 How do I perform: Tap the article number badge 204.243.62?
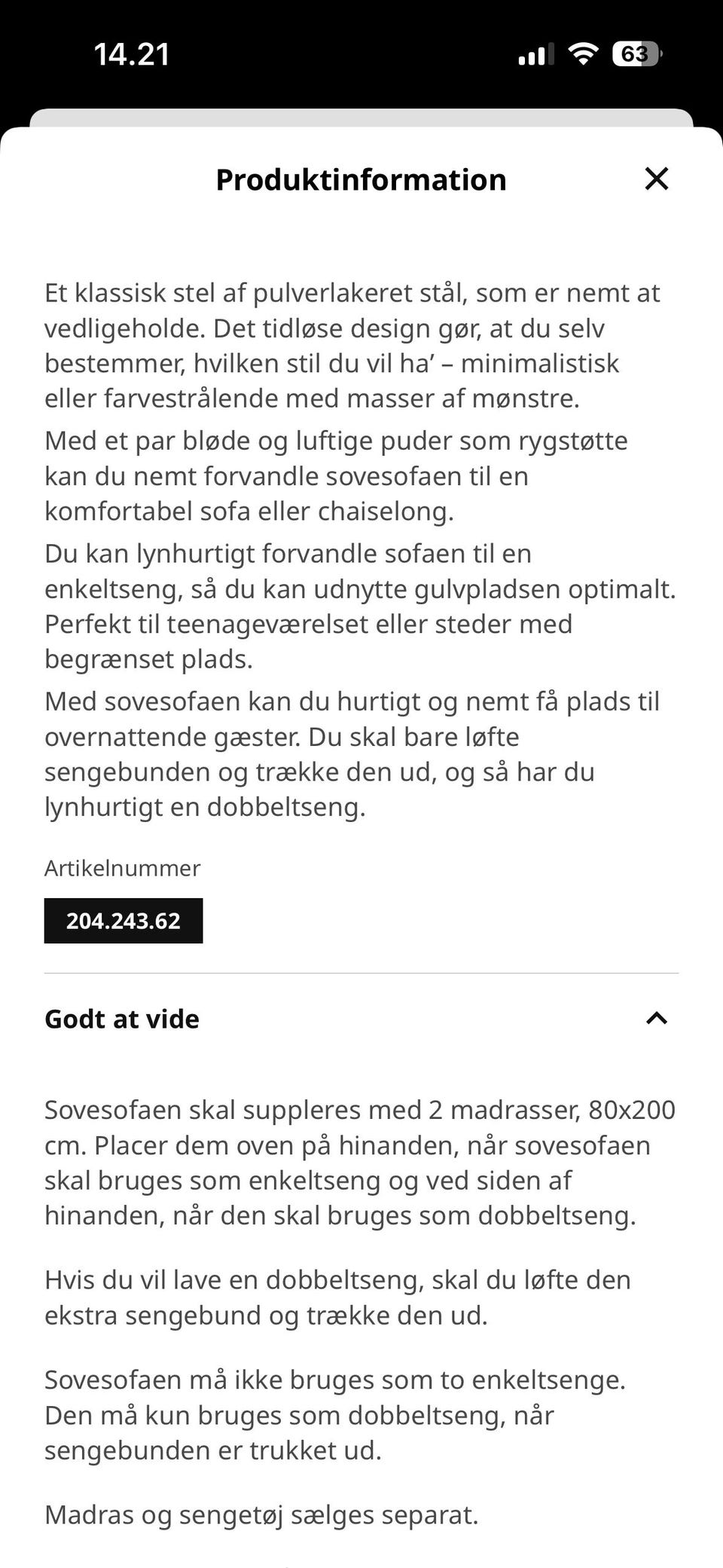pyautogui.click(x=123, y=920)
